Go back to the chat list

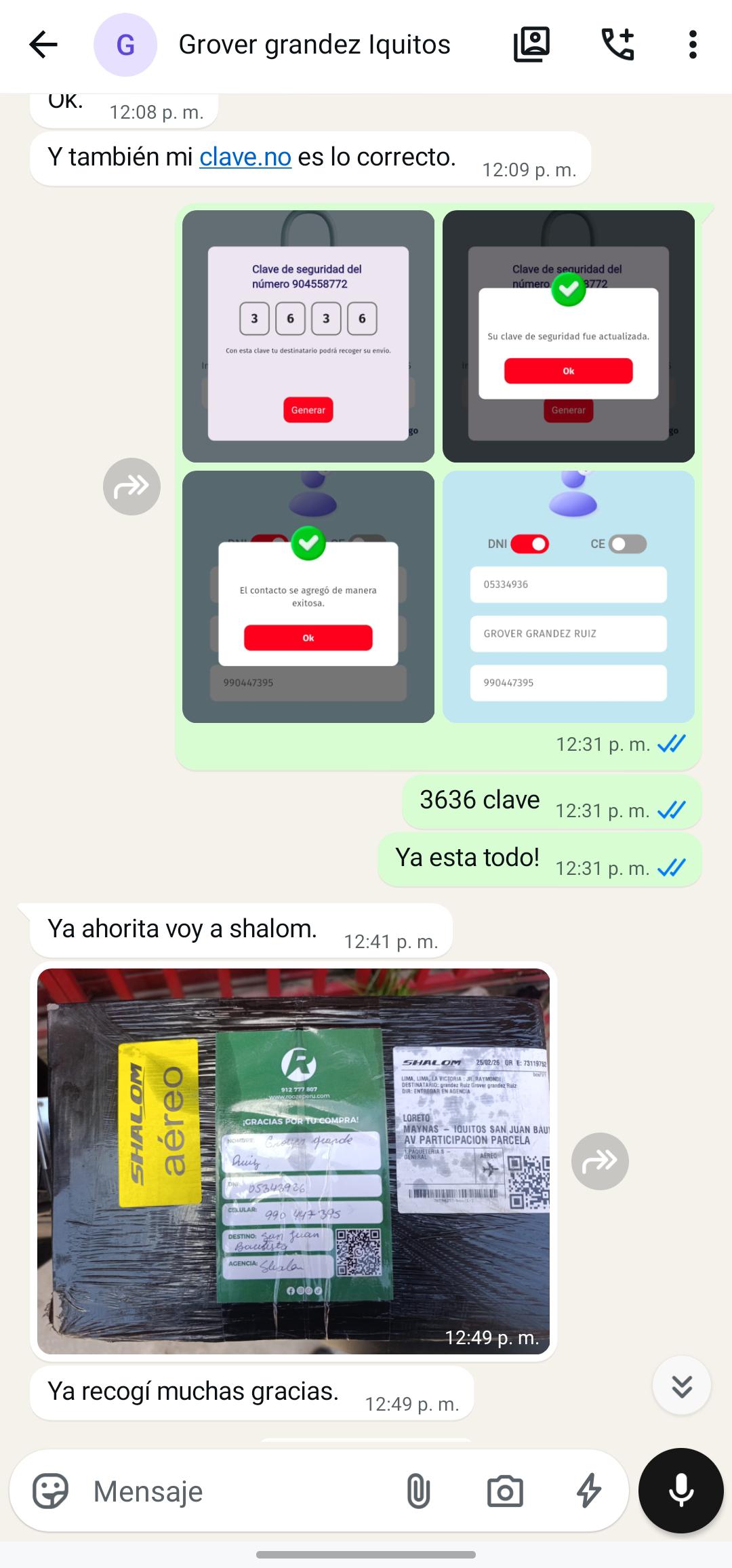click(x=43, y=45)
